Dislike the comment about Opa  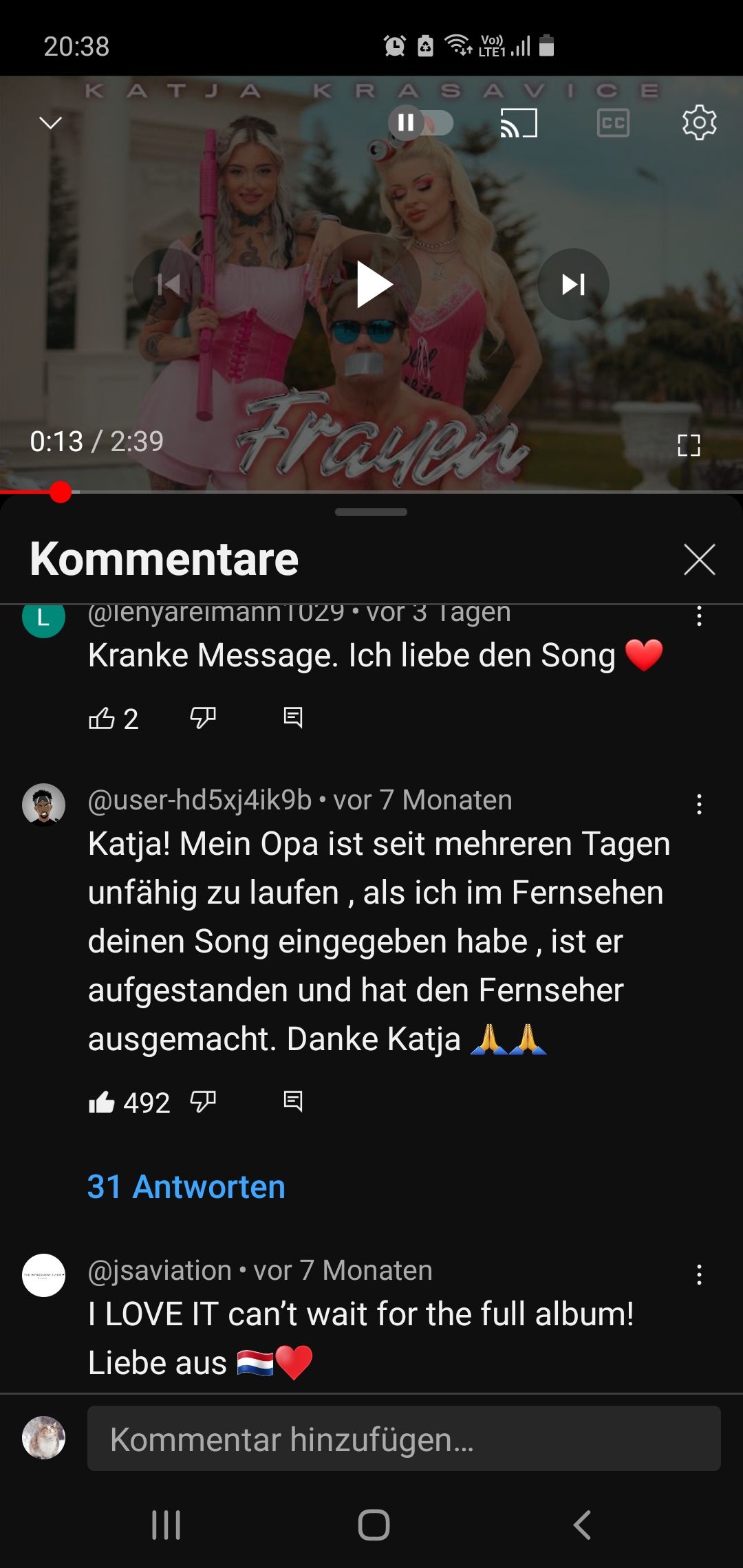click(203, 1102)
